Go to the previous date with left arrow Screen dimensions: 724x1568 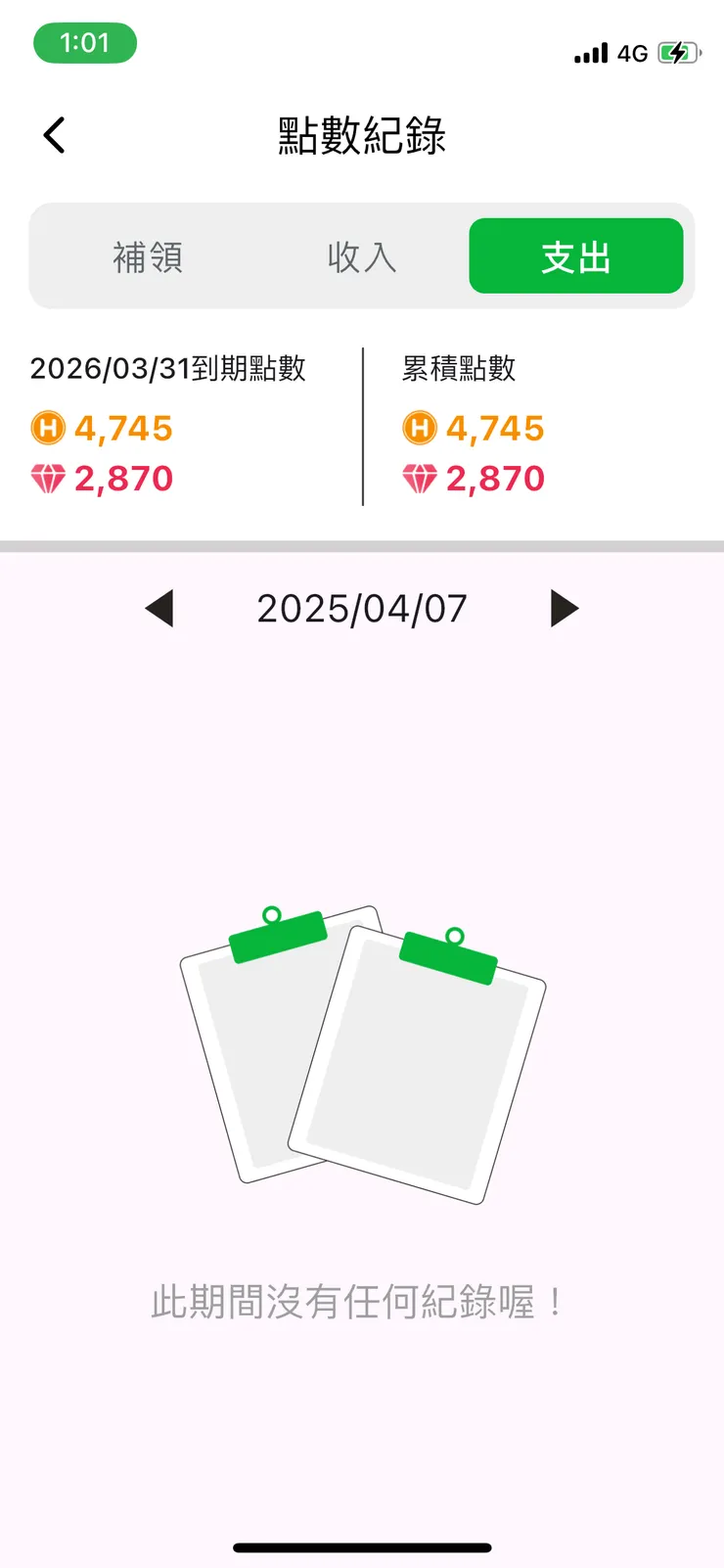(x=159, y=608)
